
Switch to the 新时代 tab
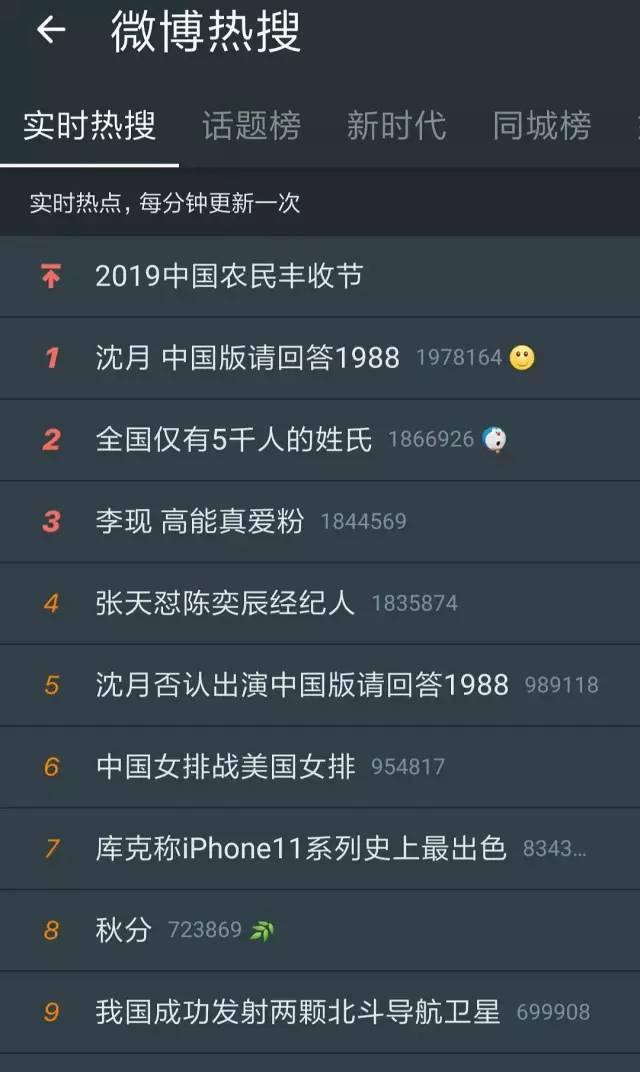click(x=396, y=126)
